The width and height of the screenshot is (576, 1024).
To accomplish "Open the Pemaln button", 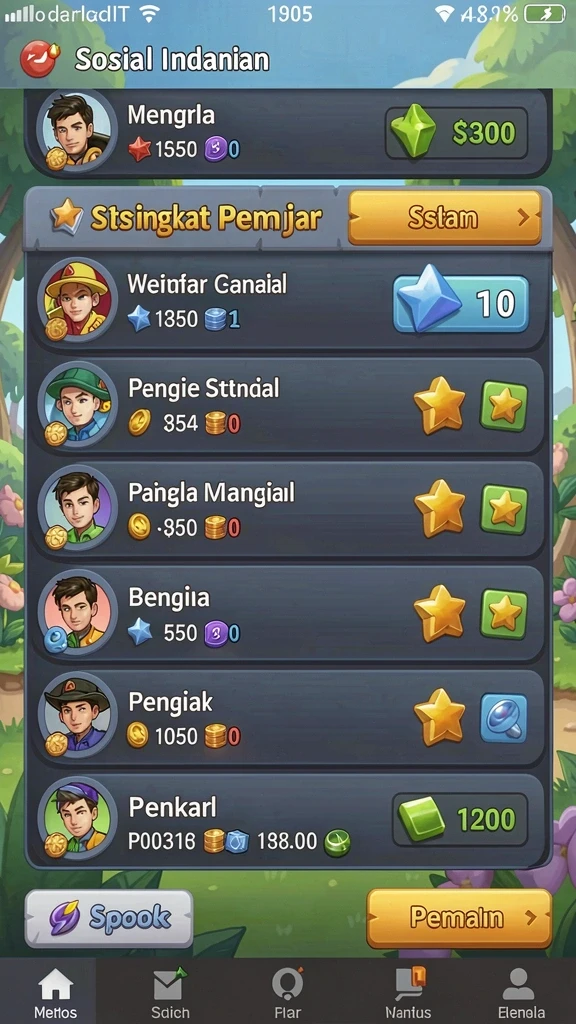I will [459, 918].
